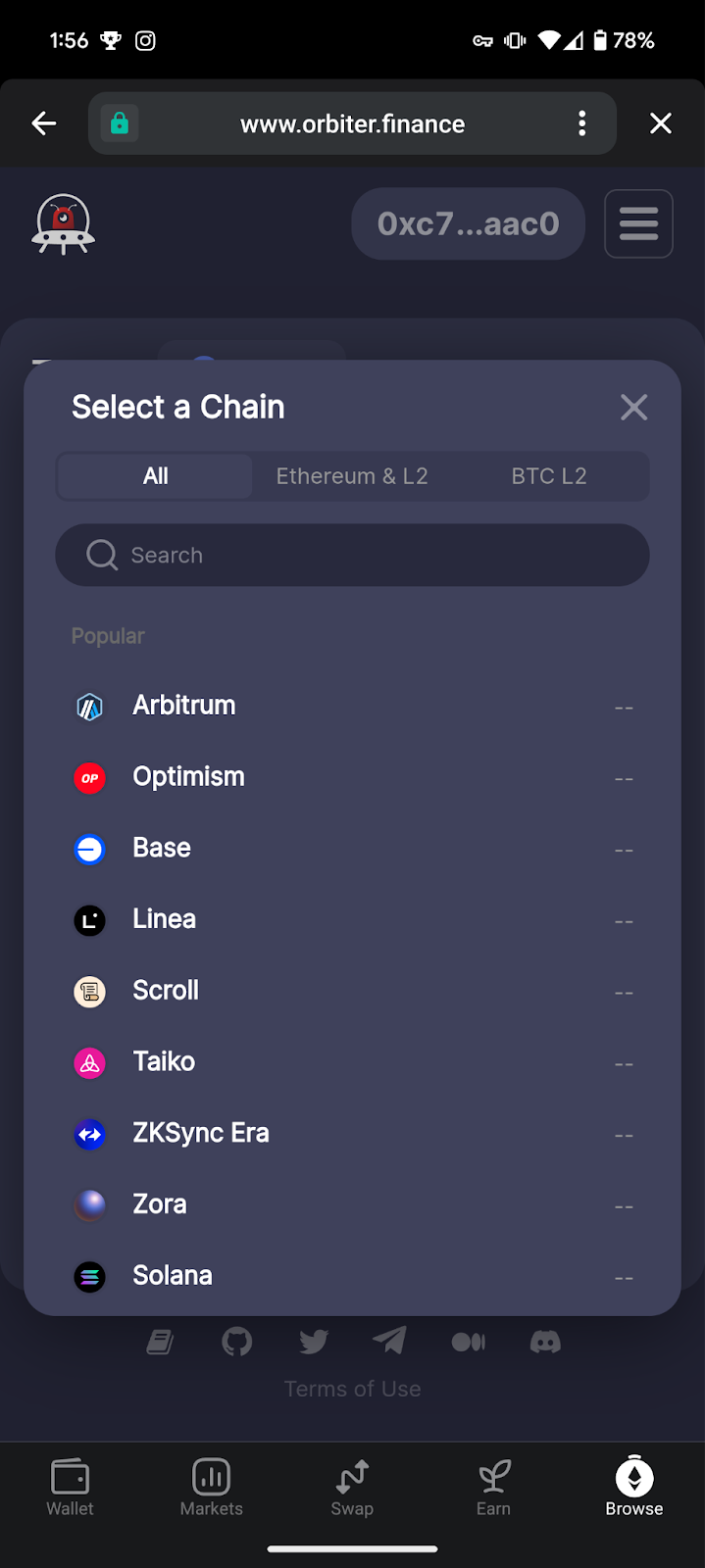Switch to the BTC L2 tab

[549, 476]
